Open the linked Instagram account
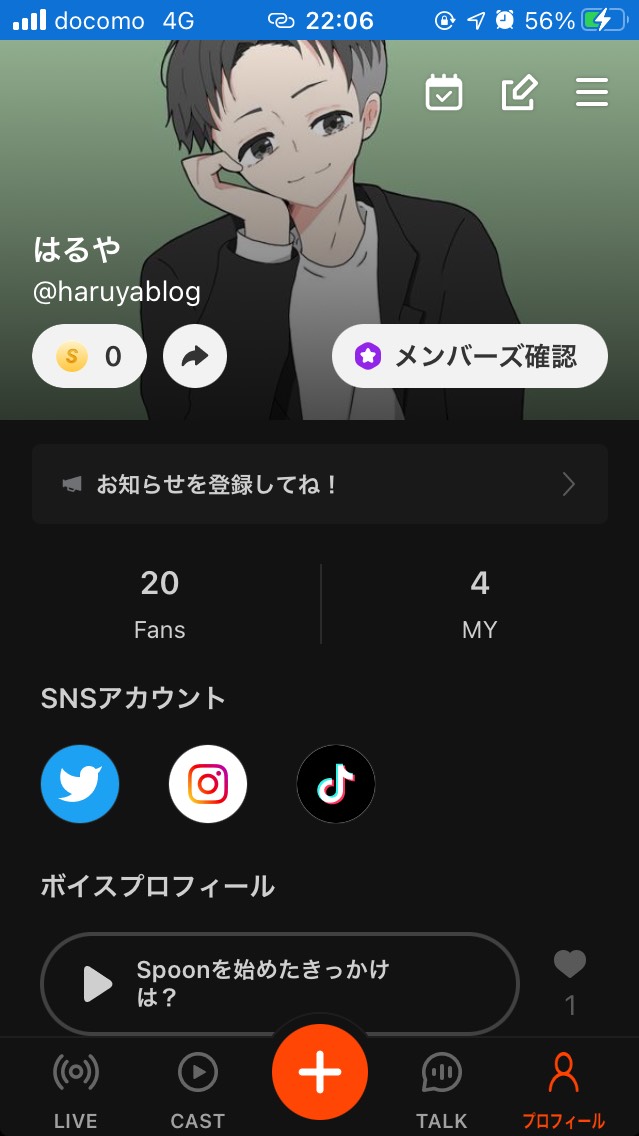This screenshot has height=1136, width=639. pos(208,784)
